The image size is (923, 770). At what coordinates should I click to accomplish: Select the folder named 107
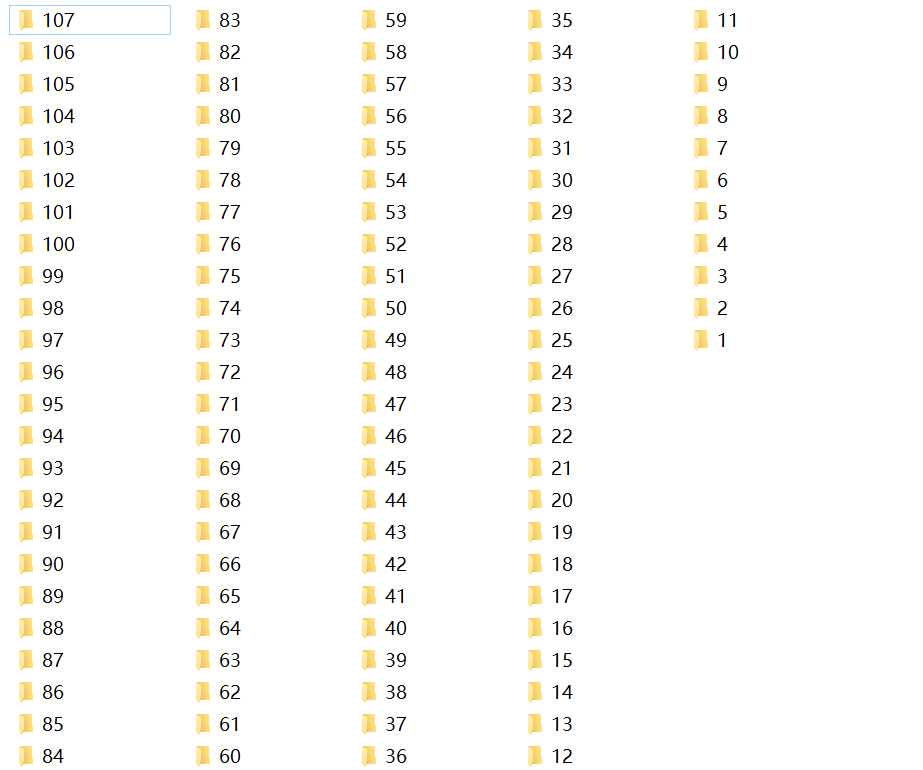57,20
